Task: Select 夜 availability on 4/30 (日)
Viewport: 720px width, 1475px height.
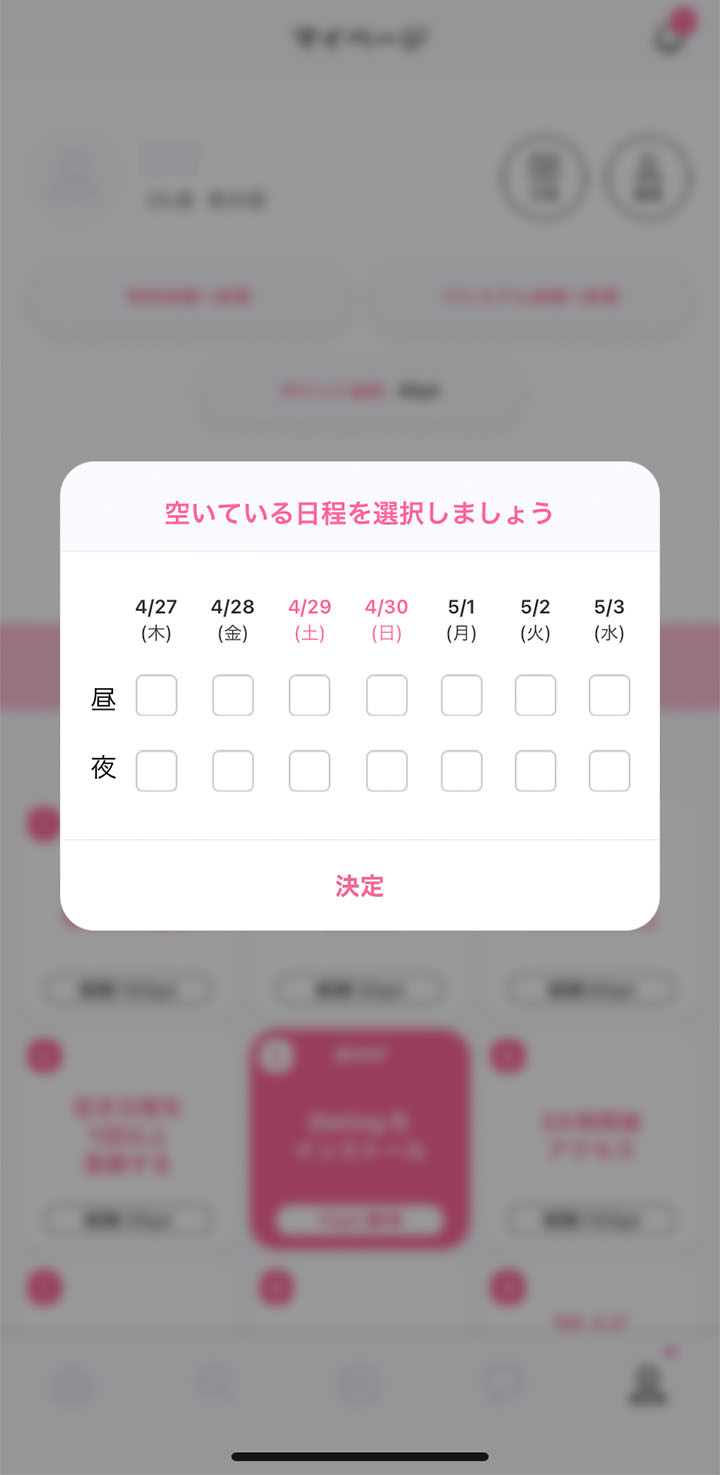Action: (x=386, y=771)
